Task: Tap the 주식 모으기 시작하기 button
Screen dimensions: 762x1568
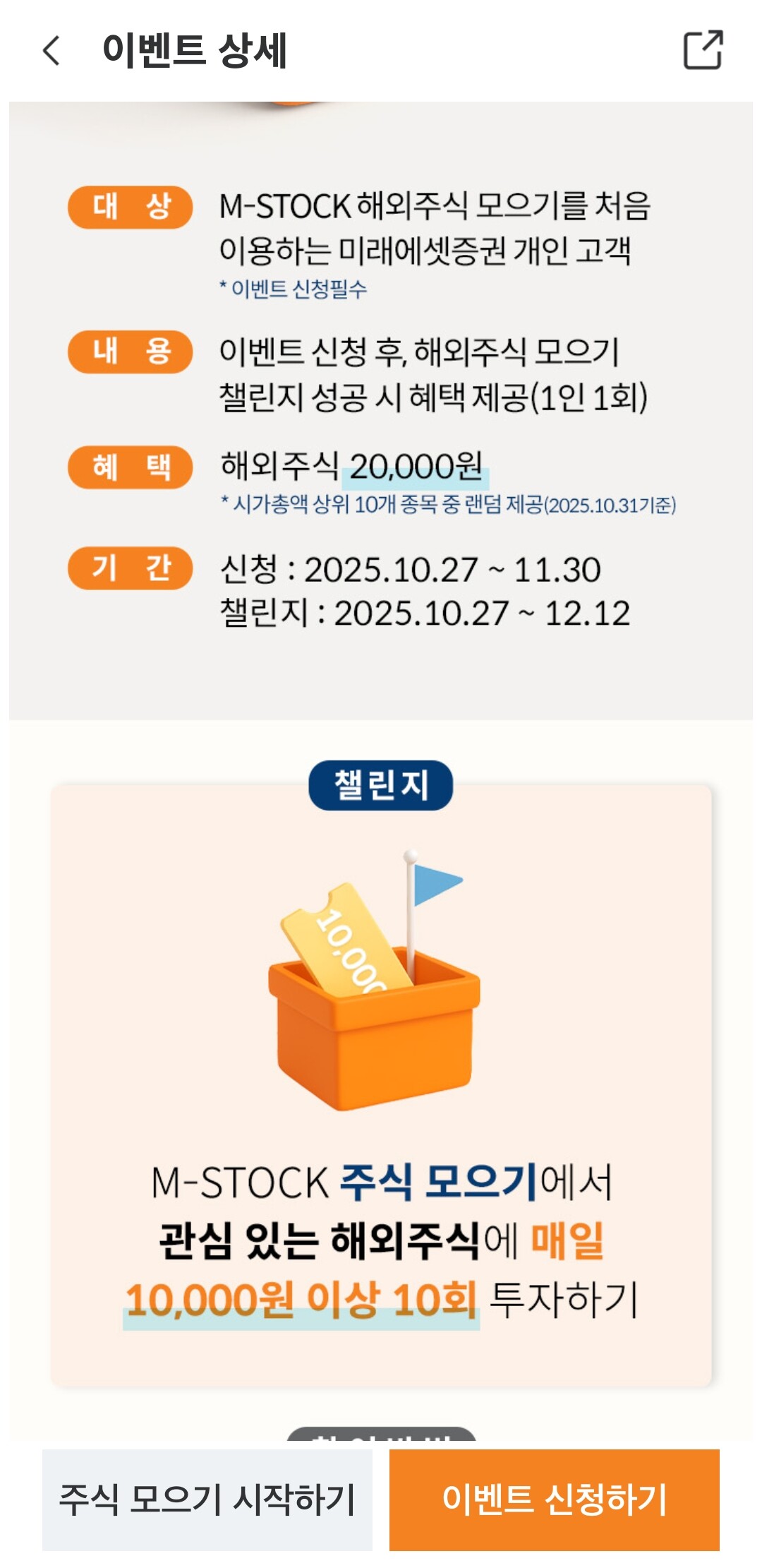Action: point(207,1500)
